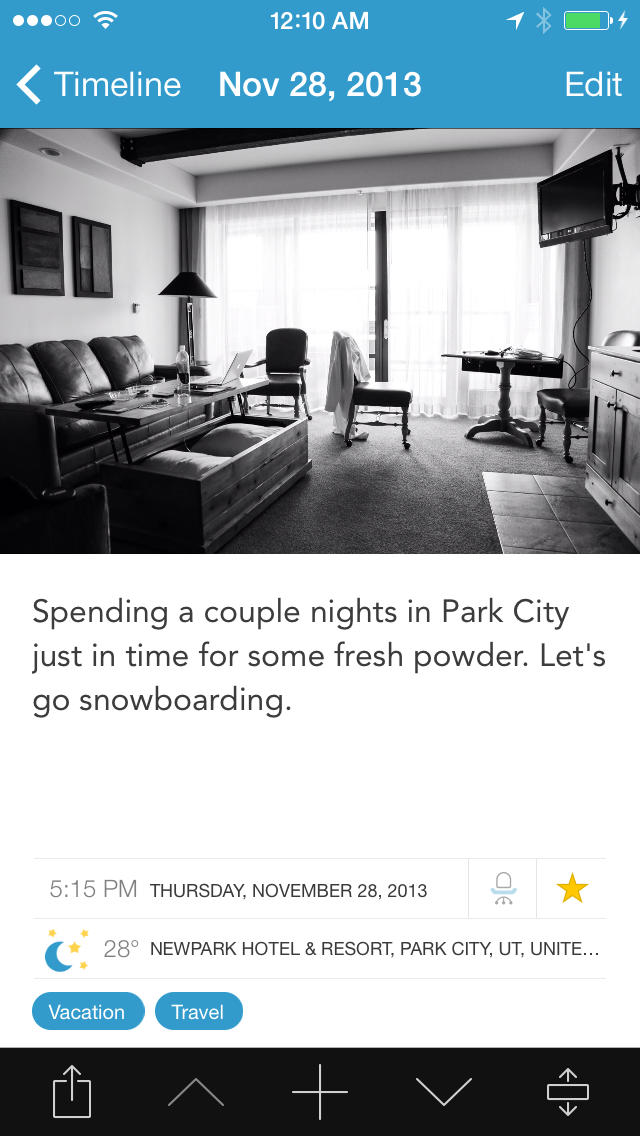Create a new entry with the plus icon
The image size is (640, 1136).
pos(320,1091)
